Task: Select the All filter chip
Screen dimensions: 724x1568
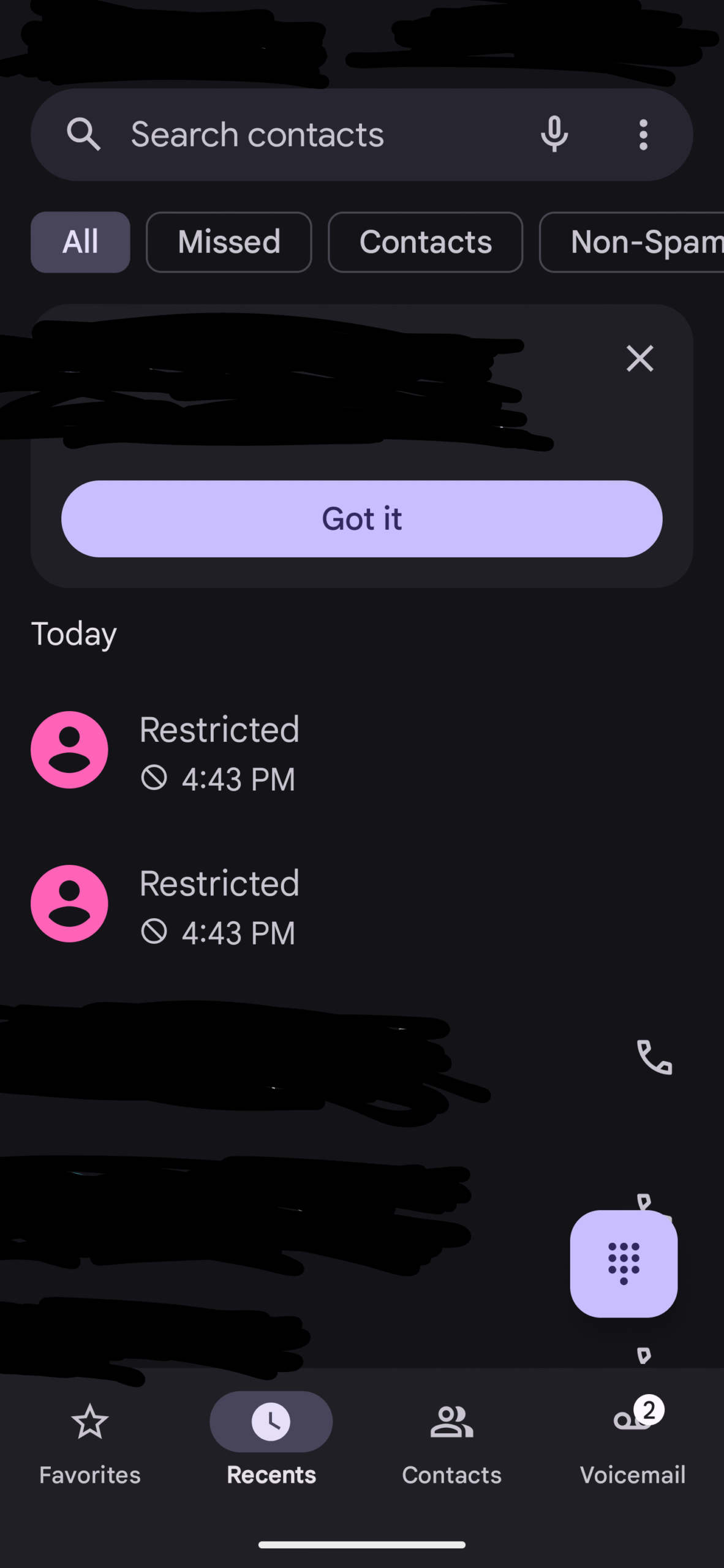Action: click(x=80, y=242)
